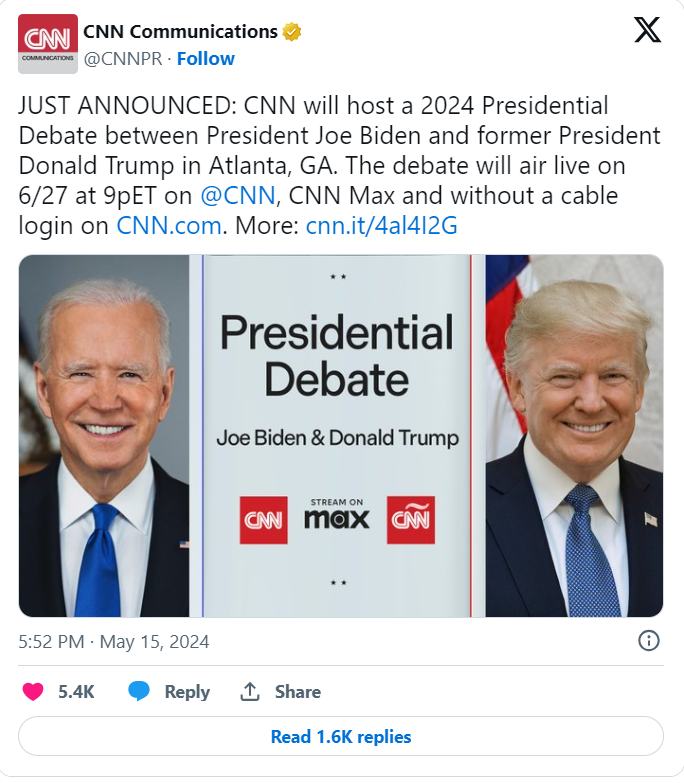Screen dimensions: 684x783
Task: View the Presidential Debate image
Action: [x=341, y=436]
